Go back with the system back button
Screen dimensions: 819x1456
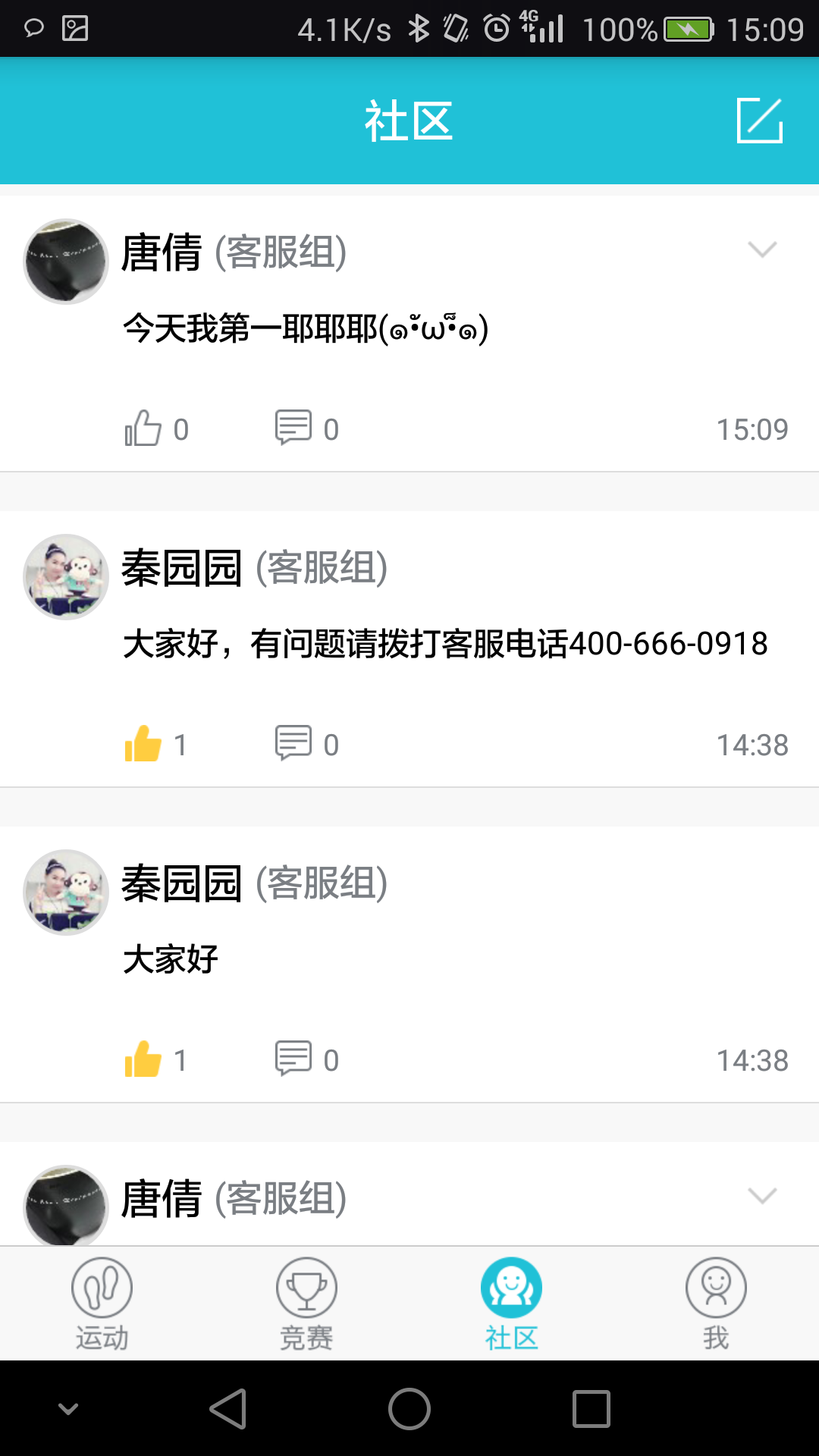(227, 1409)
